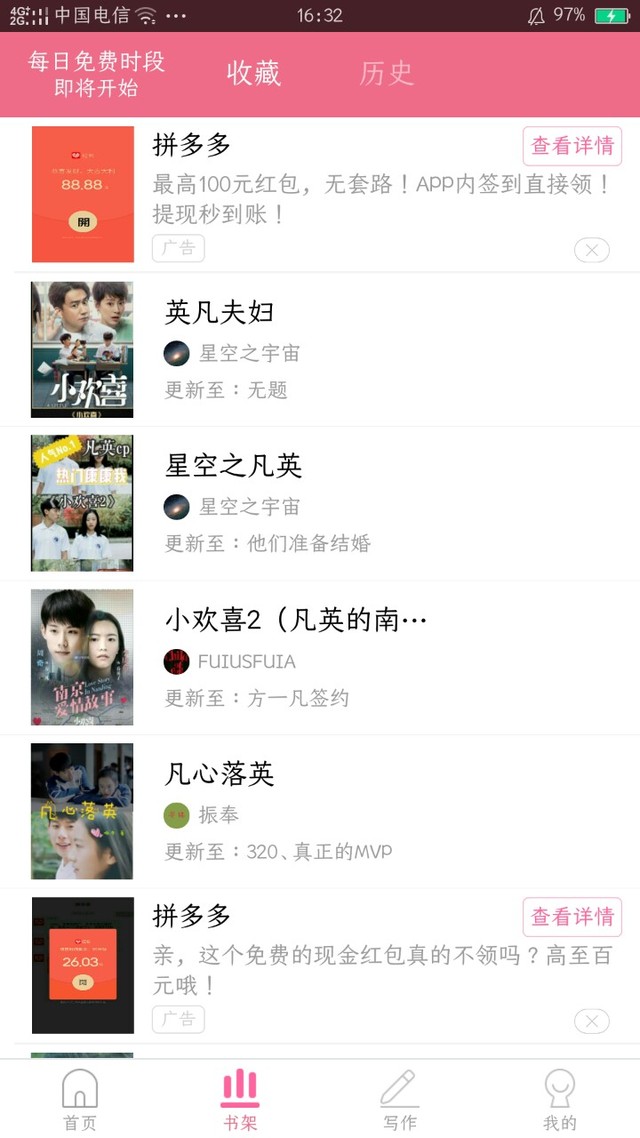Open the 写作 tab
The image size is (640, 1138).
pyautogui.click(x=400, y=1100)
